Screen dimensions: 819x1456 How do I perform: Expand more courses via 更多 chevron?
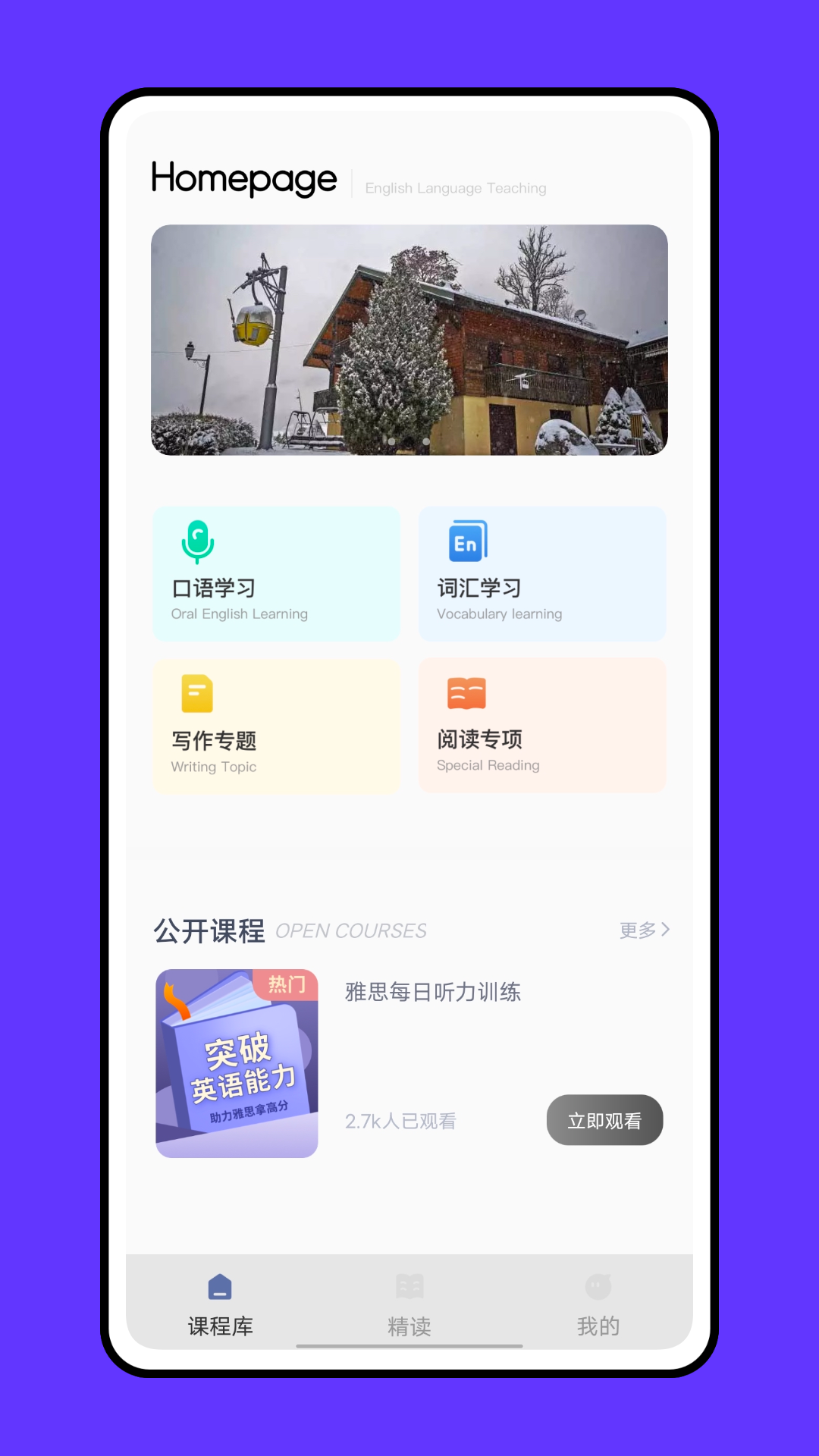[644, 930]
